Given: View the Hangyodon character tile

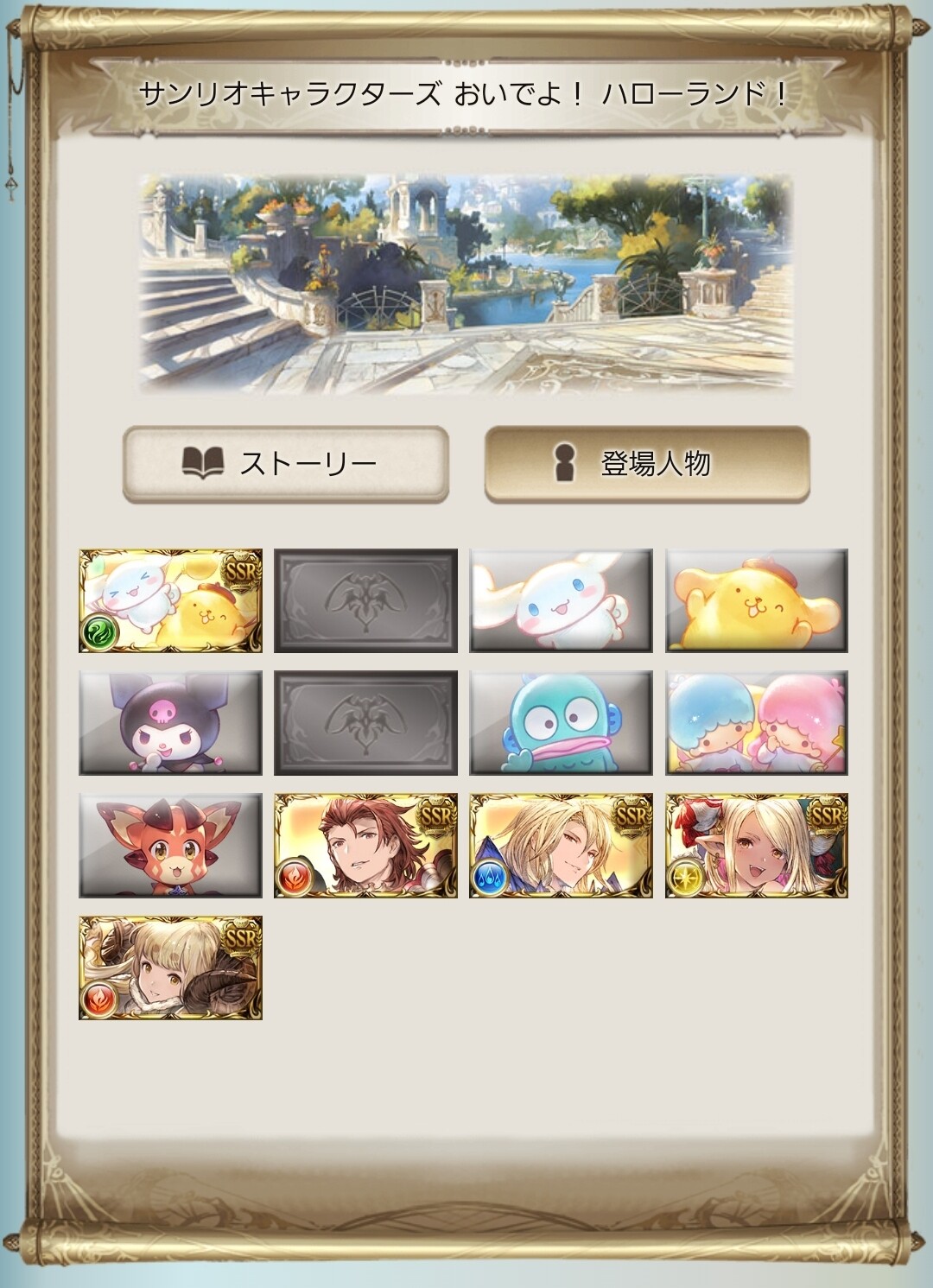Looking at the screenshot, I should [x=561, y=723].
